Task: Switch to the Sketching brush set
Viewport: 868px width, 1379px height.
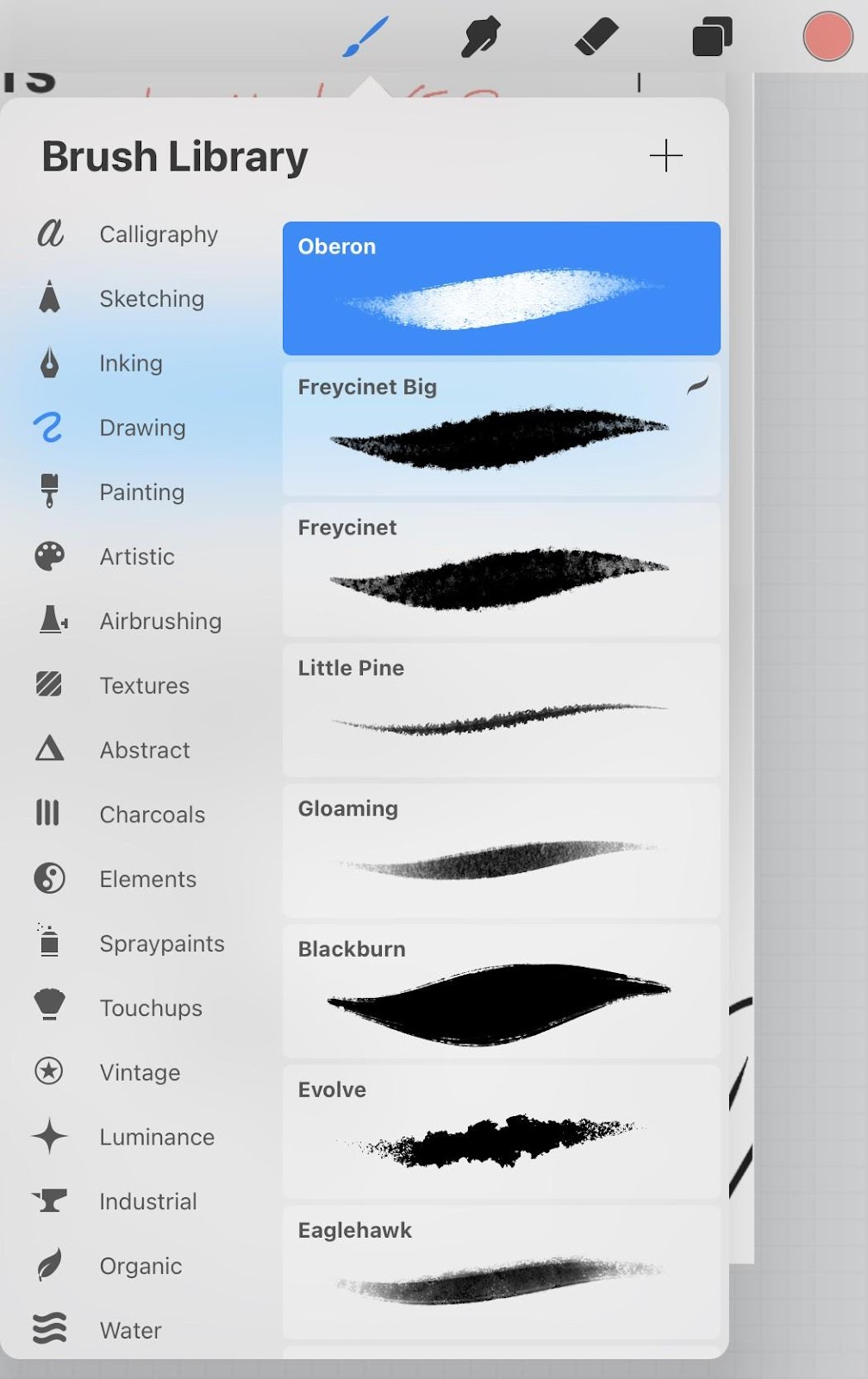Action: click(151, 299)
